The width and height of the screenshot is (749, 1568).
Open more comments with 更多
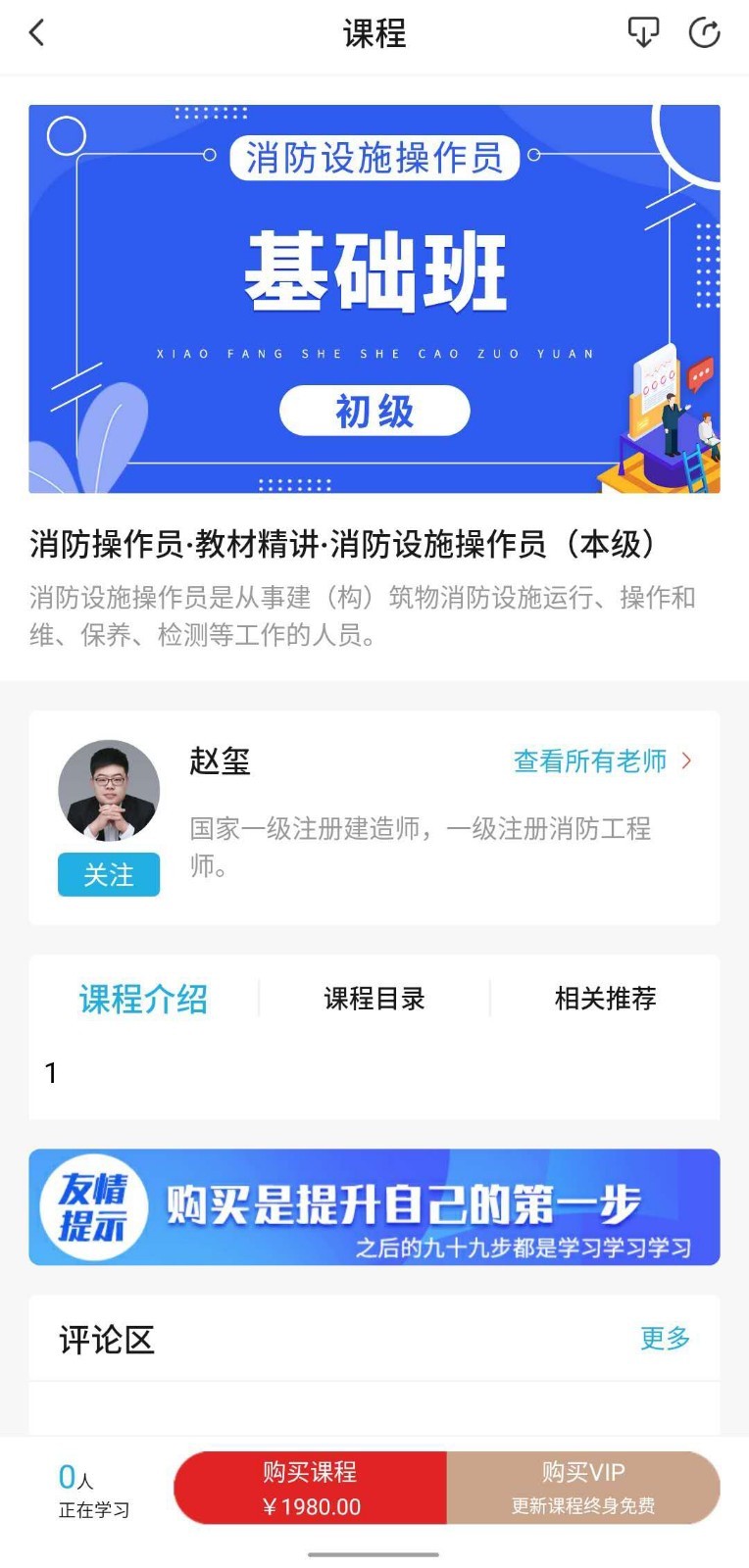(x=665, y=1339)
